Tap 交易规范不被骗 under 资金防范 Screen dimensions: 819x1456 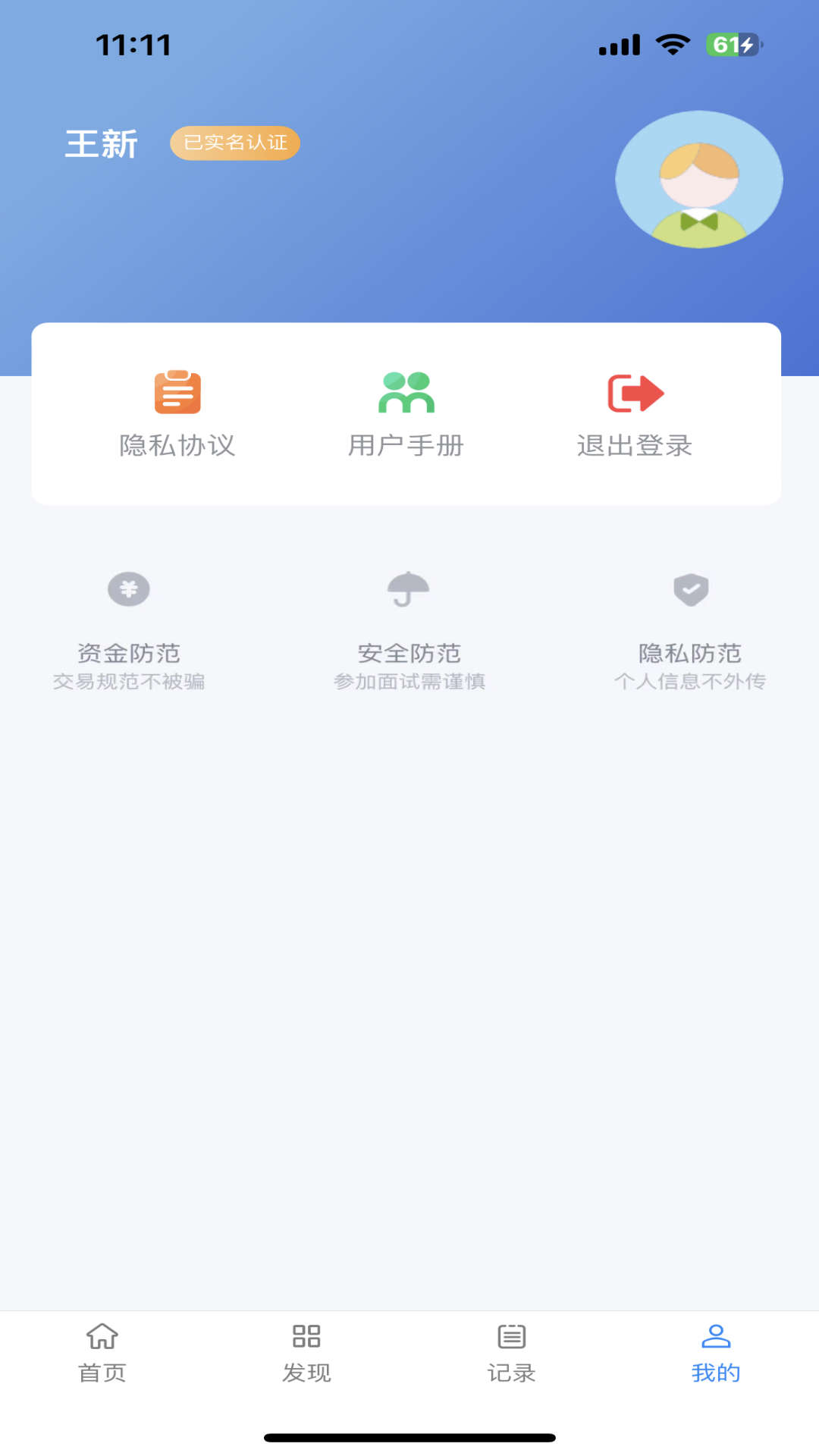(129, 682)
